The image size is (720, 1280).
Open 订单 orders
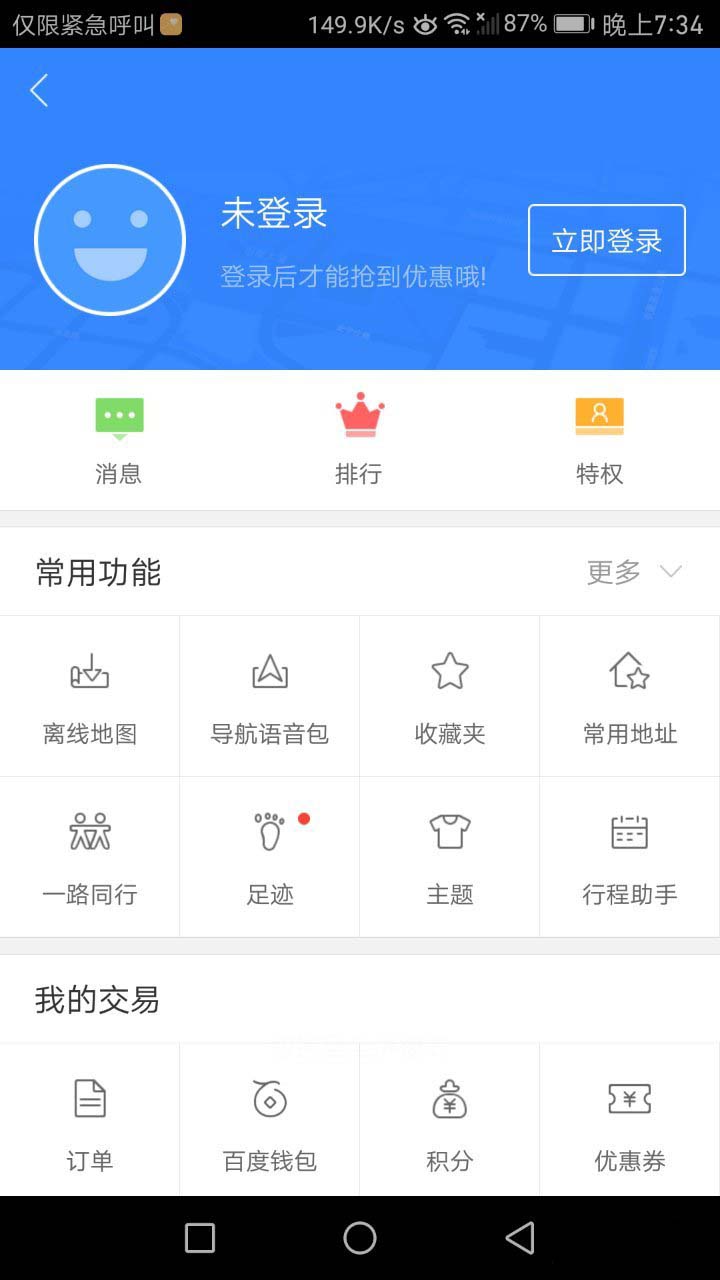(x=90, y=1120)
